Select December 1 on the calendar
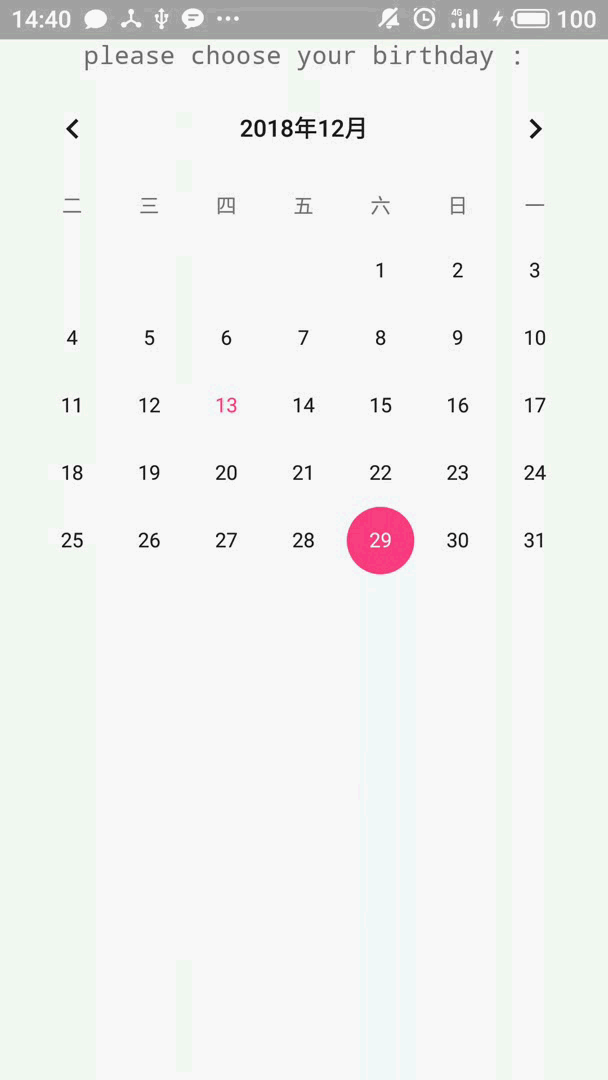Image resolution: width=608 pixels, height=1080 pixels. click(380, 270)
